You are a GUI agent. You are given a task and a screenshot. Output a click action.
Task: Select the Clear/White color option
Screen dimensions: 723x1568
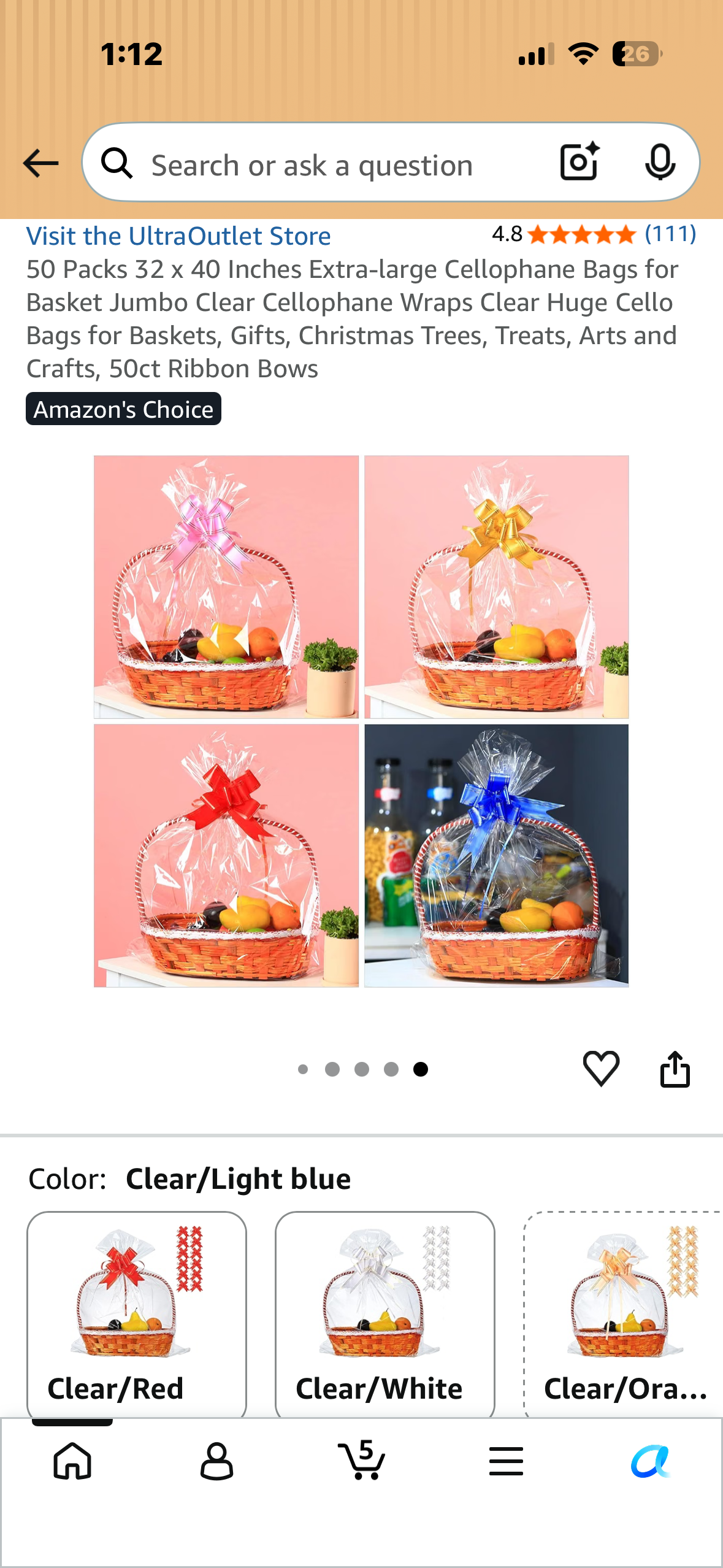[384, 1313]
